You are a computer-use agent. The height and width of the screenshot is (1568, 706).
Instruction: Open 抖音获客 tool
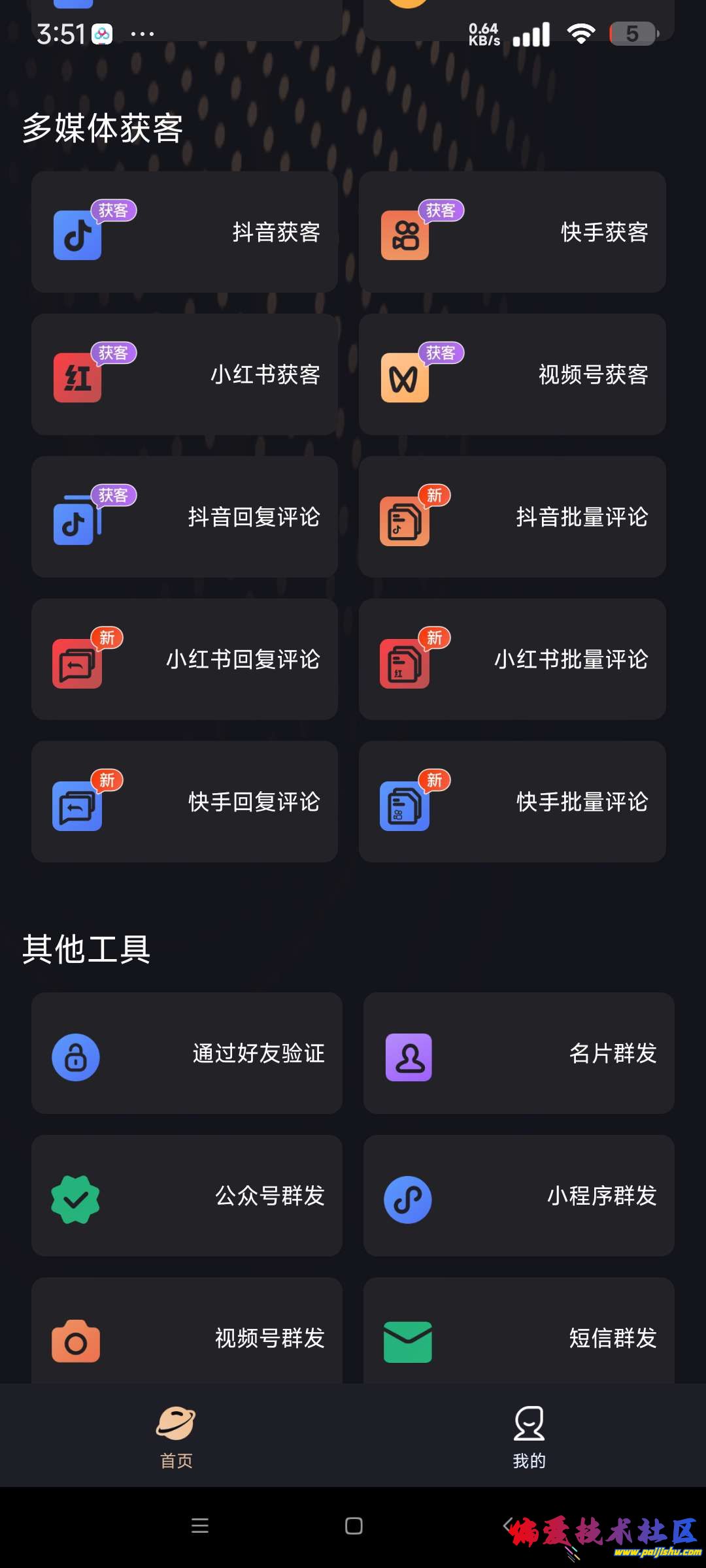click(184, 232)
